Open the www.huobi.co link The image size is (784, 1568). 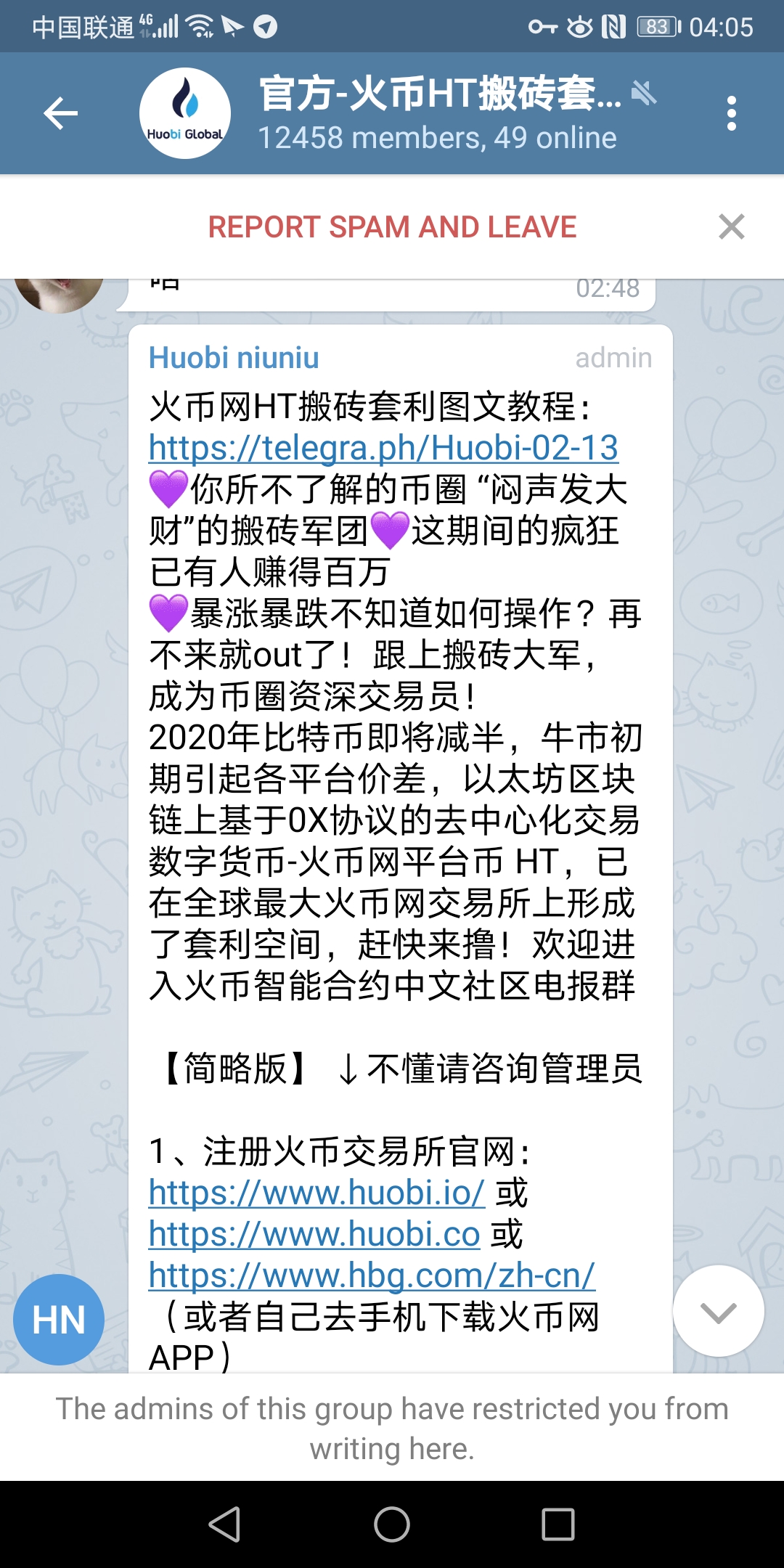[314, 1234]
